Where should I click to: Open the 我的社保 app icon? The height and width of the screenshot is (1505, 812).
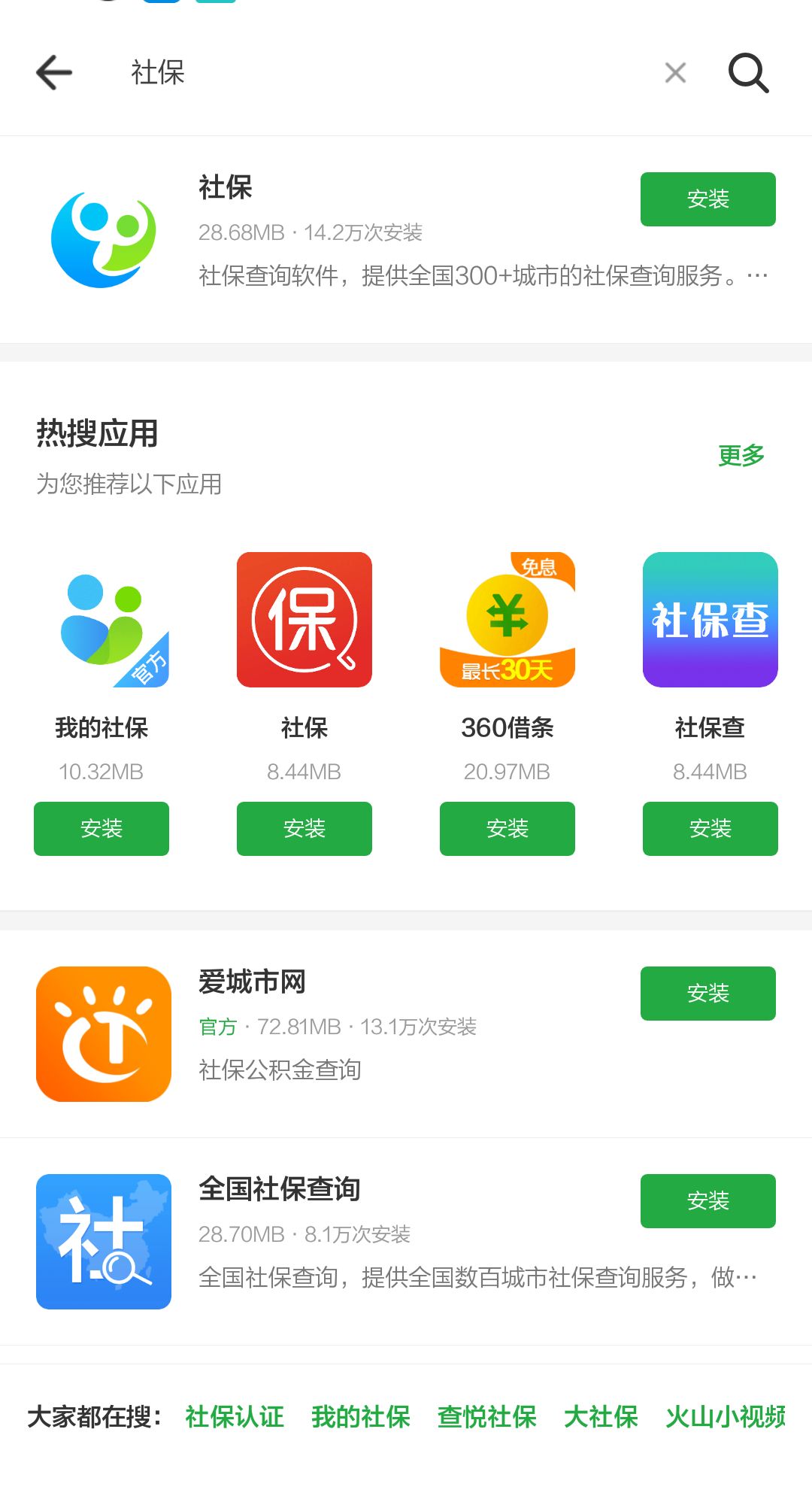coord(101,620)
